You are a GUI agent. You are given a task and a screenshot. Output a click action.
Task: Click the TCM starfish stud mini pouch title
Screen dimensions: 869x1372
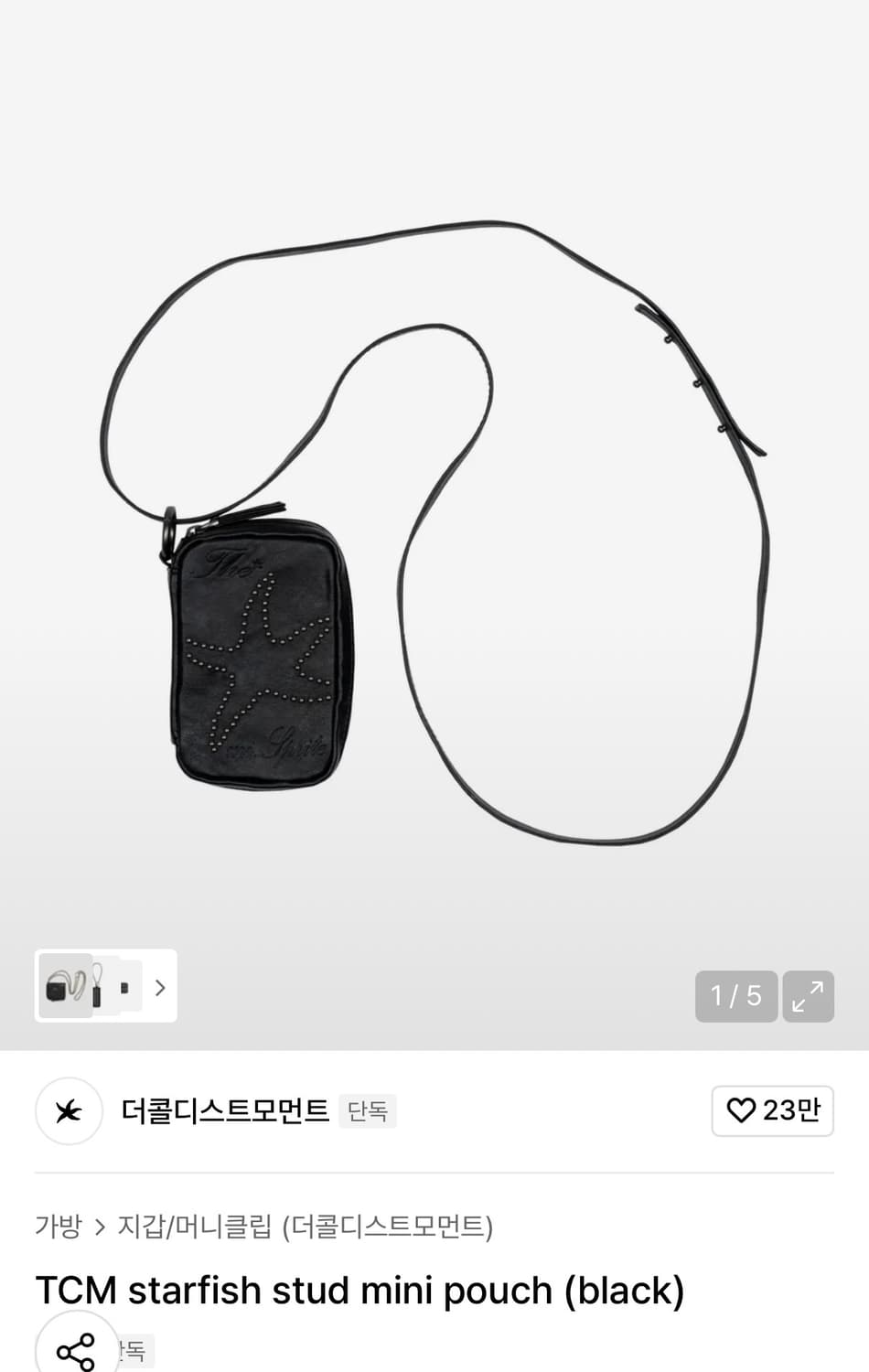point(359,1289)
